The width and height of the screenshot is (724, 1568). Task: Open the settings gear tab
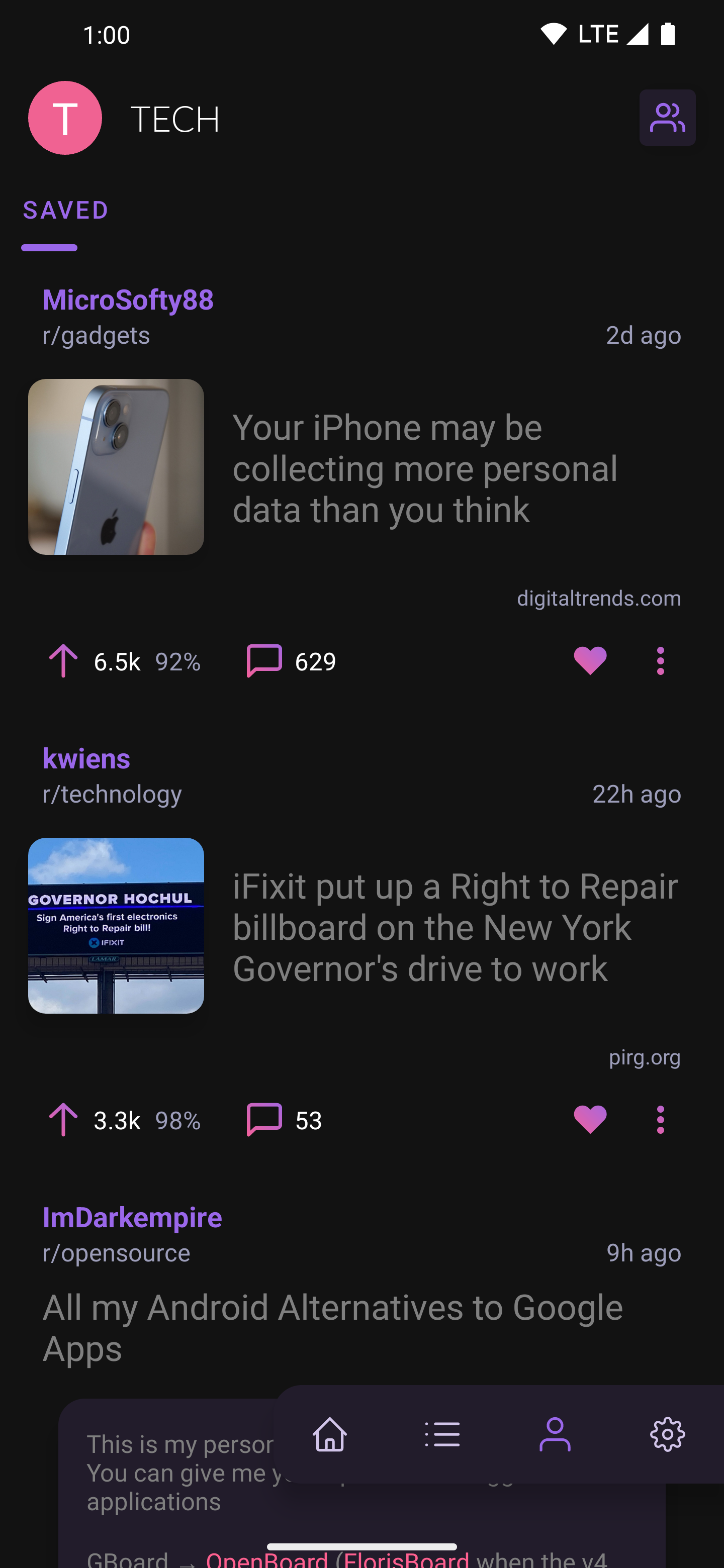667,1434
